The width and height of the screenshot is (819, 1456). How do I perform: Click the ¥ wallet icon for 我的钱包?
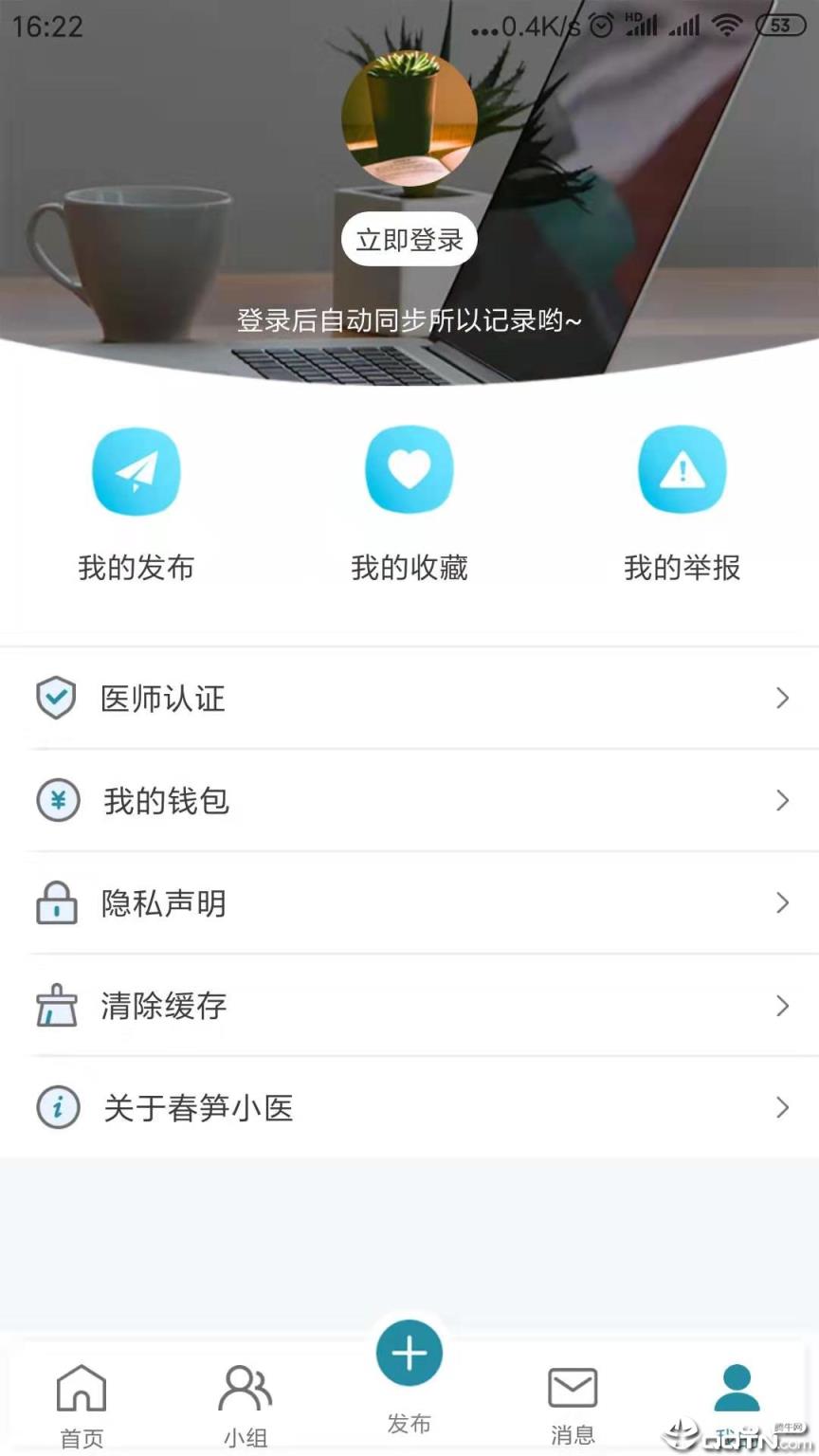pyautogui.click(x=56, y=801)
